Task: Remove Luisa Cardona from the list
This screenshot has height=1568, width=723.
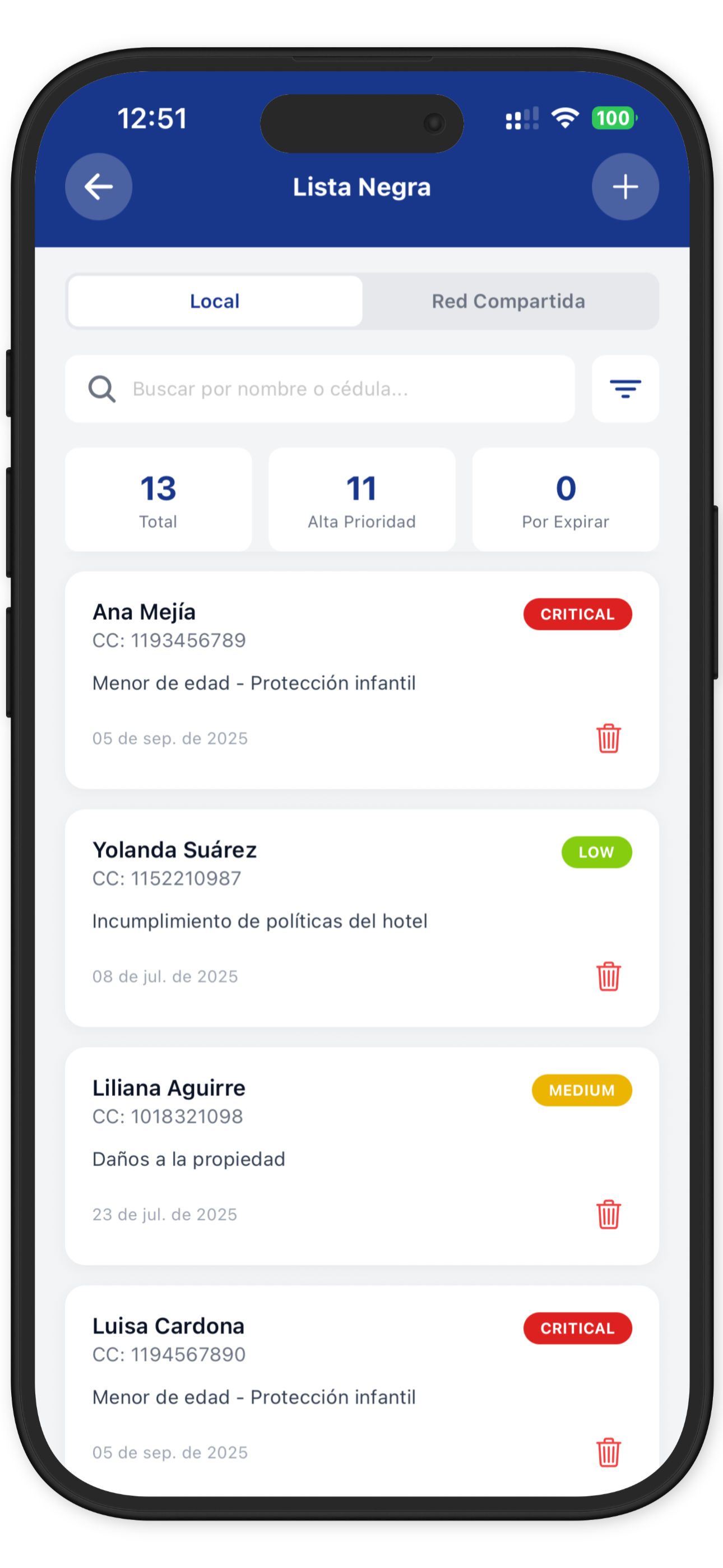Action: tap(608, 1452)
